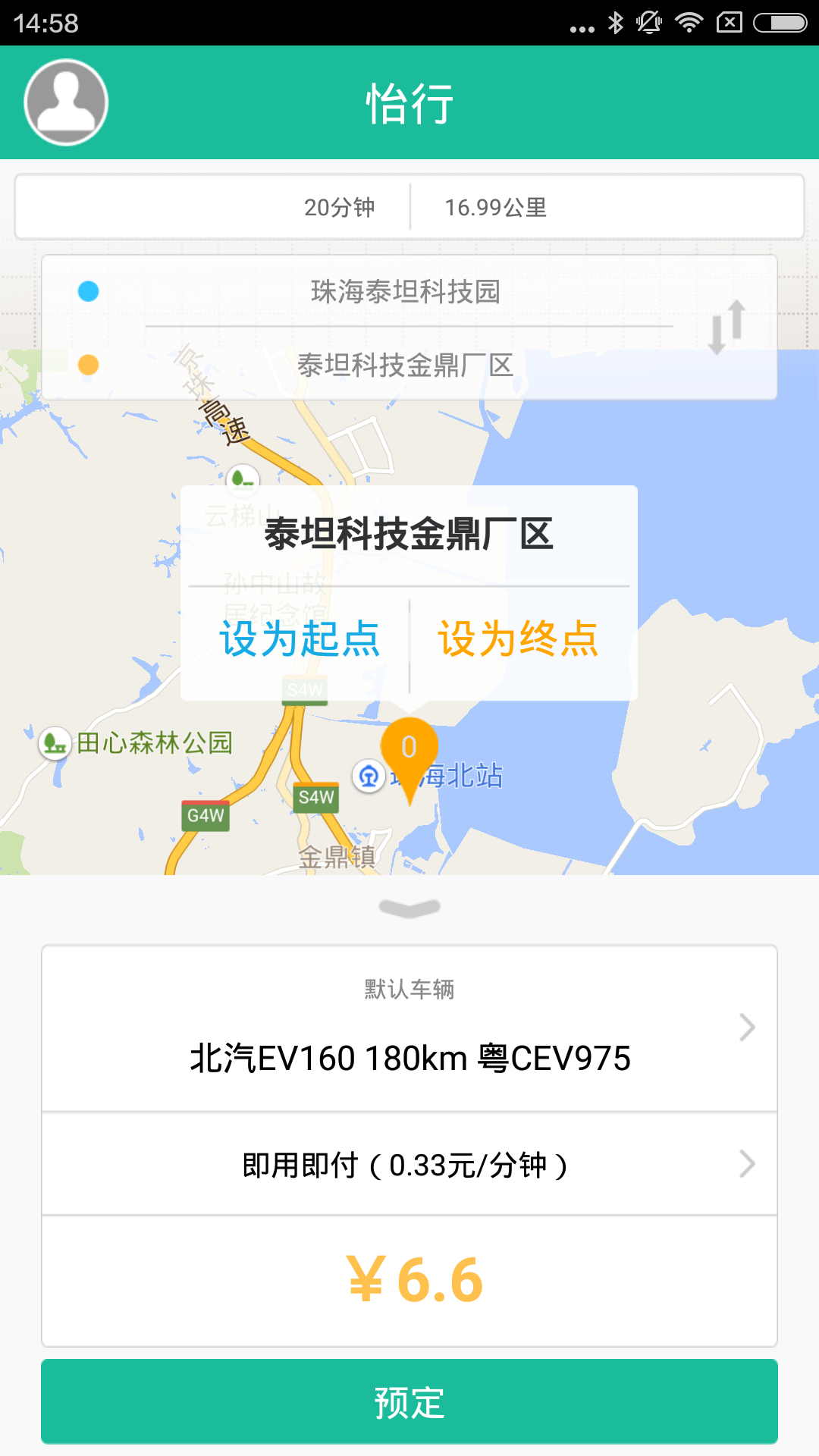Open 即用即付 pricing plan row

[409, 1165]
